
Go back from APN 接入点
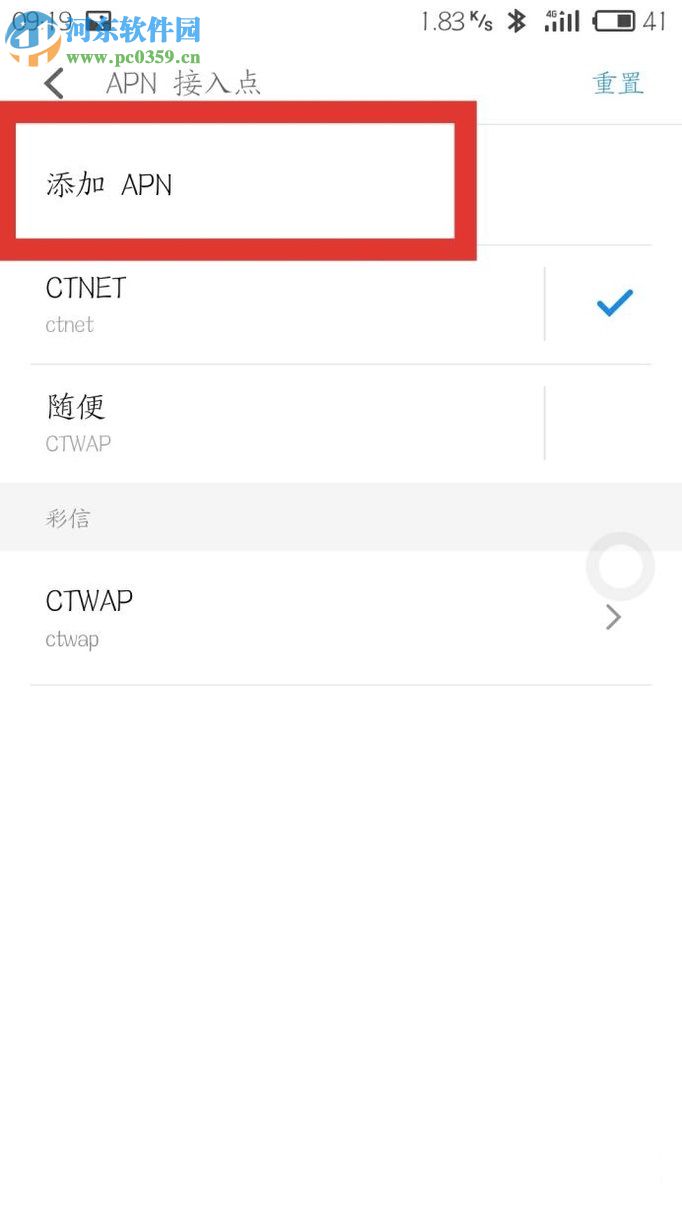tap(54, 83)
